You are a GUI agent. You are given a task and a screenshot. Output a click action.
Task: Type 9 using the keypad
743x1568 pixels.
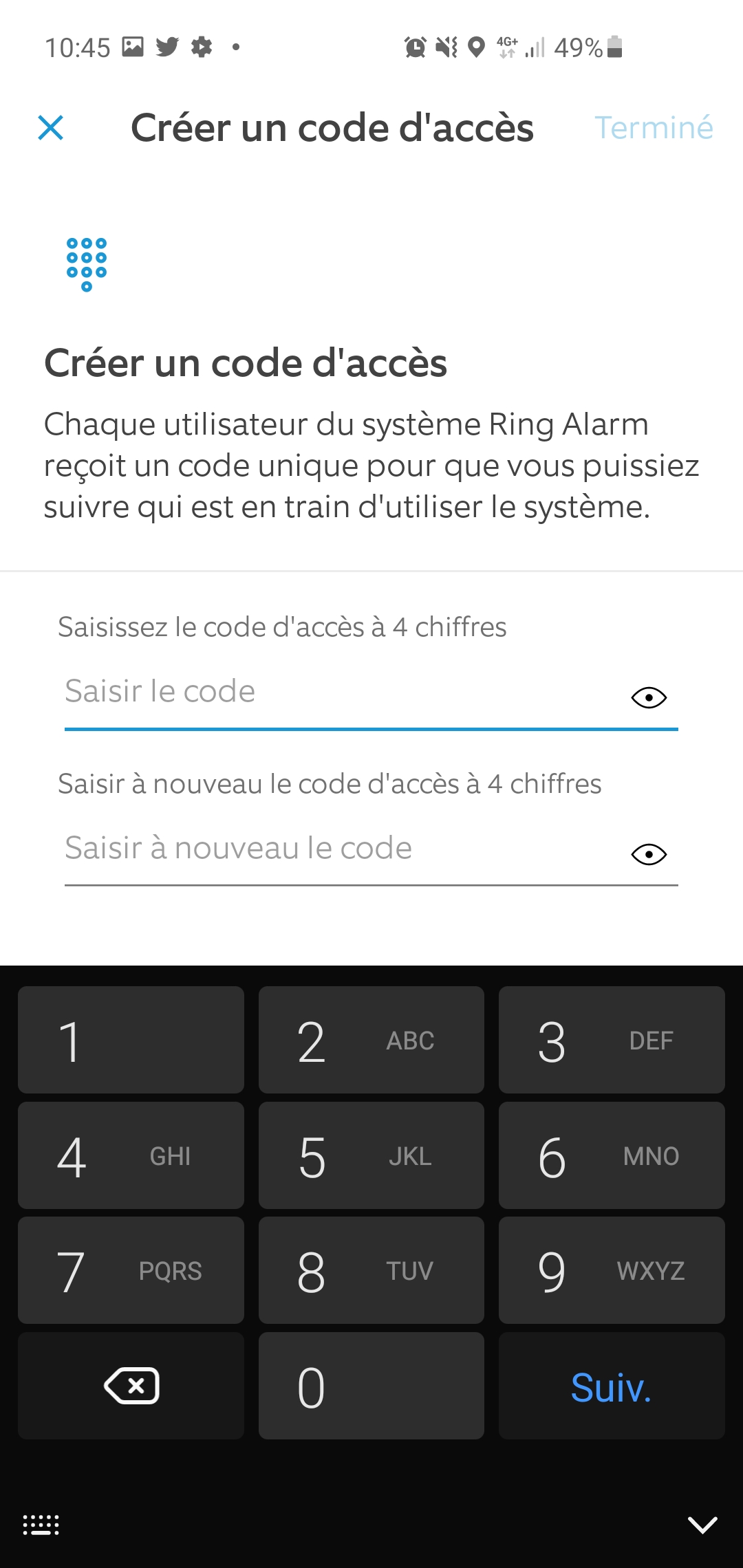pos(611,1271)
